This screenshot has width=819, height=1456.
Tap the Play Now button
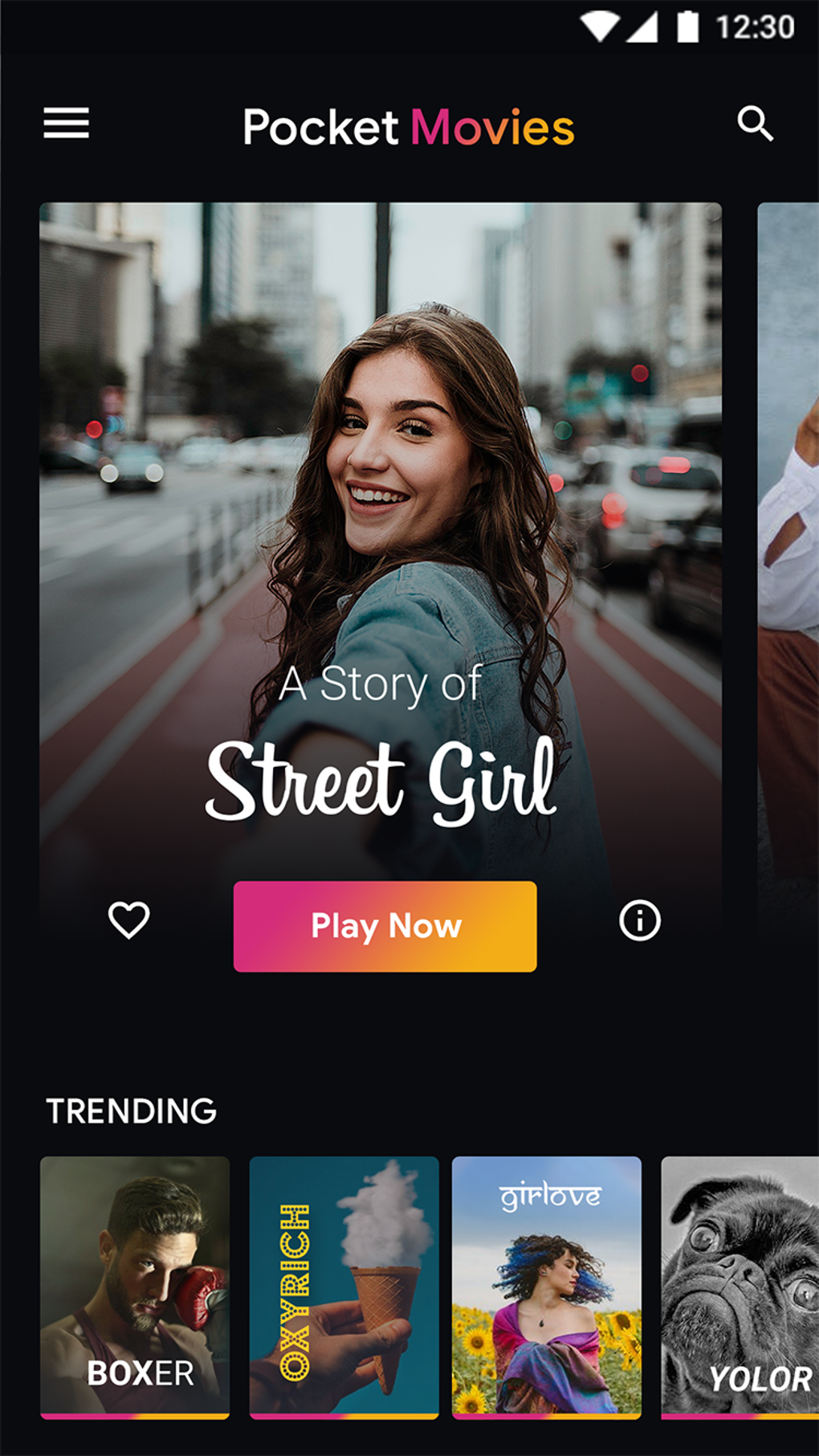[x=385, y=926]
